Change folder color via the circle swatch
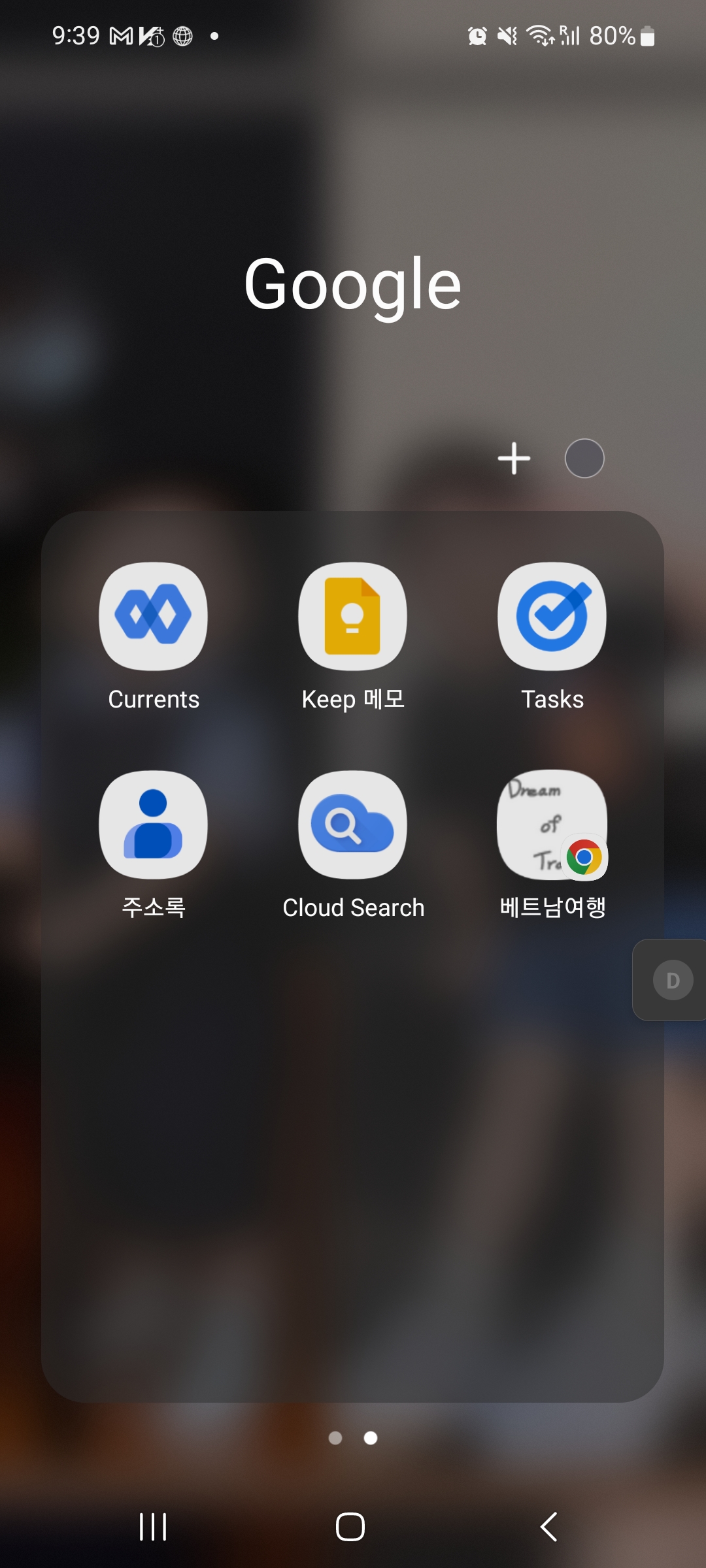Viewport: 706px width, 1568px height. click(584, 458)
